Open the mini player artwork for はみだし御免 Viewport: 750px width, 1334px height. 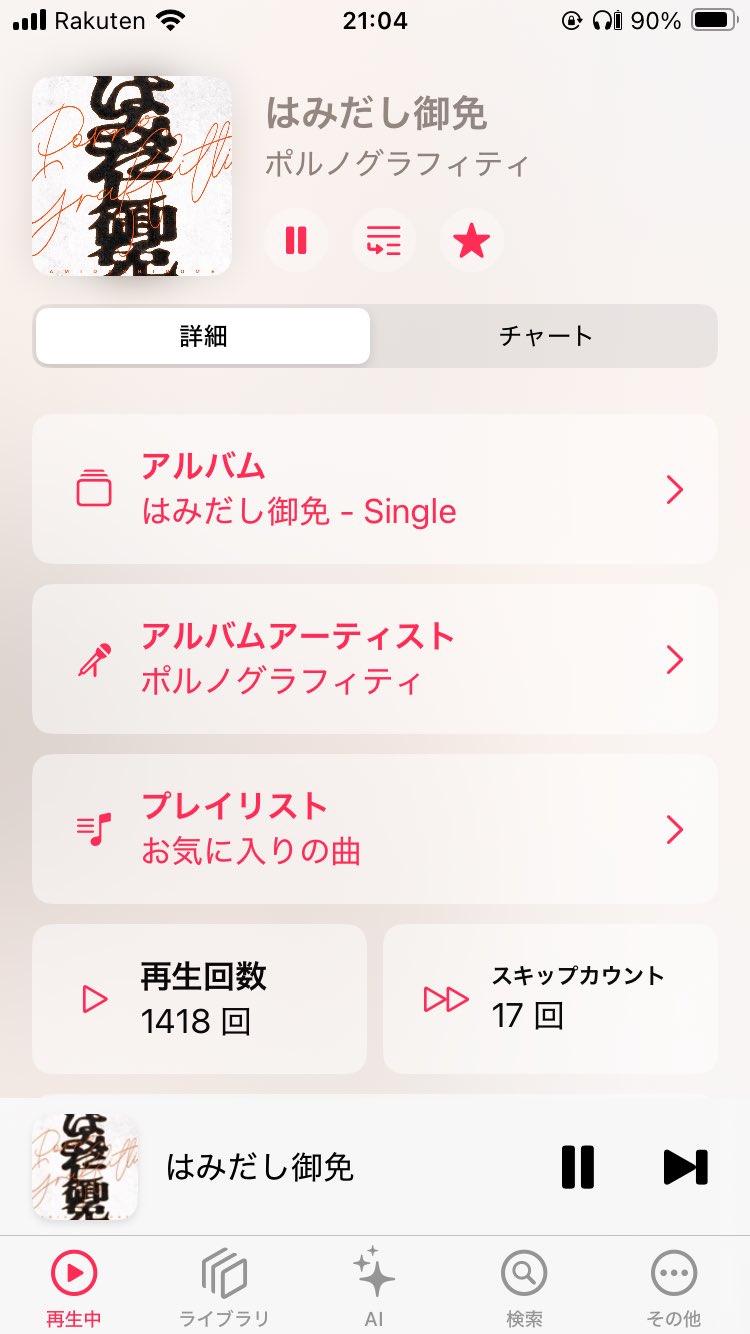pos(85,1167)
